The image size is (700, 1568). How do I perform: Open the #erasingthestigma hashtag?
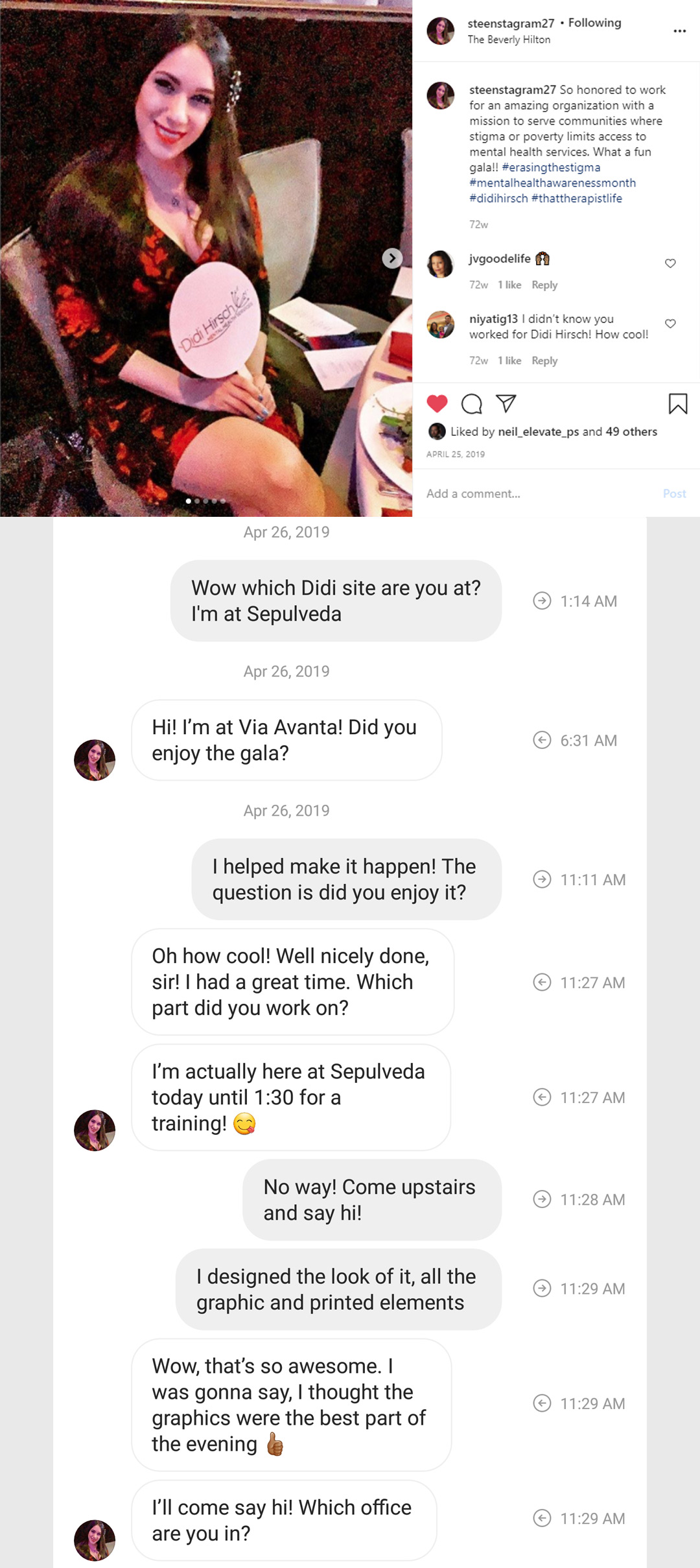click(551, 167)
